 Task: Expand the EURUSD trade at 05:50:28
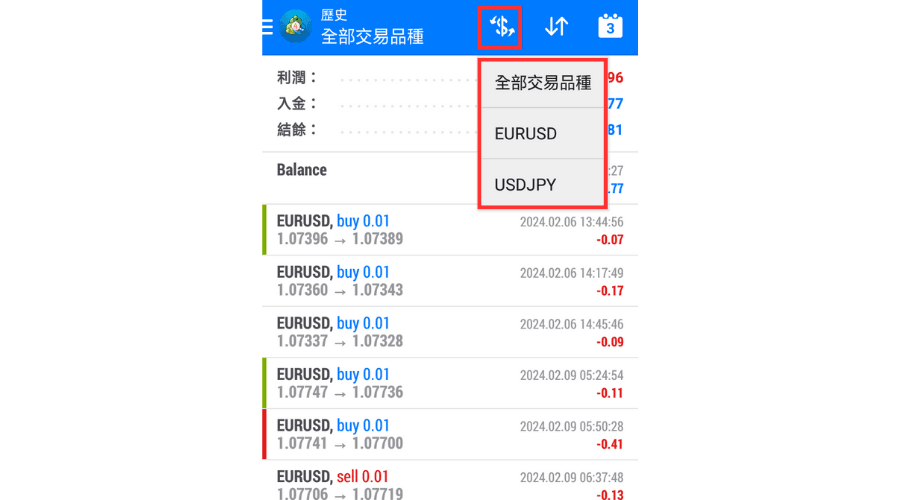tap(450, 434)
